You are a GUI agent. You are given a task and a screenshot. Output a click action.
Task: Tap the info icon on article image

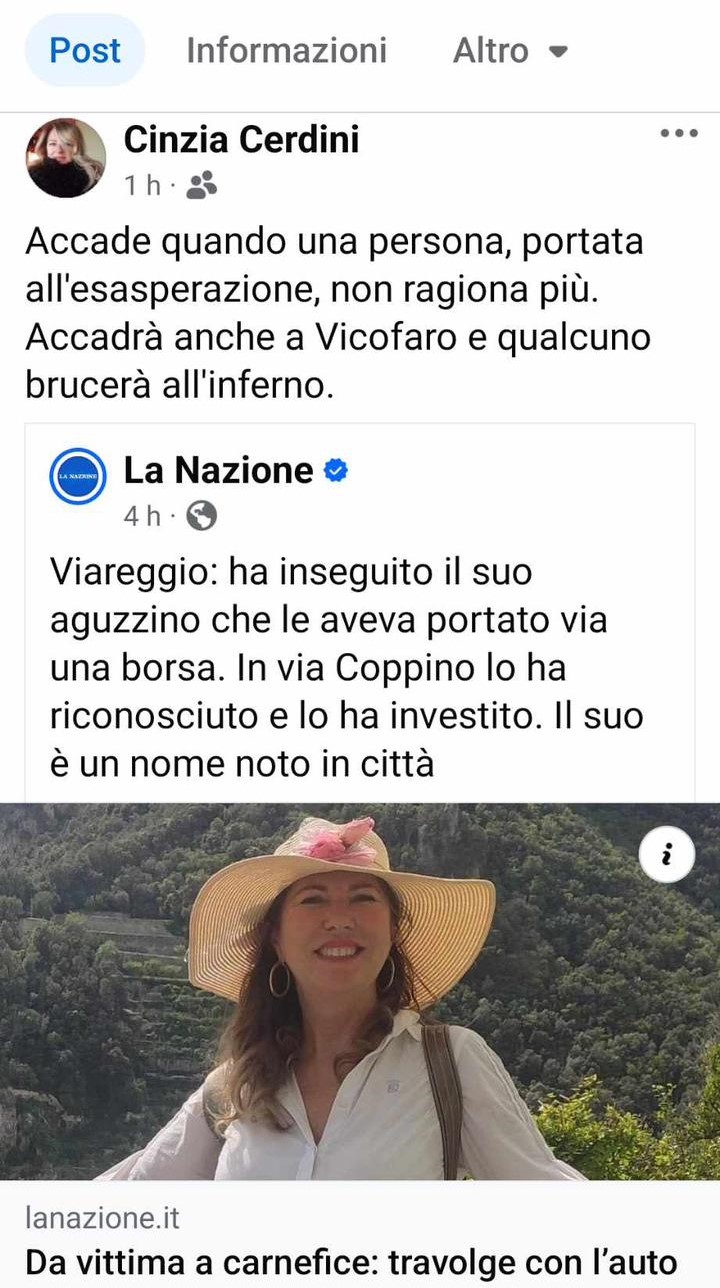pyautogui.click(x=667, y=855)
